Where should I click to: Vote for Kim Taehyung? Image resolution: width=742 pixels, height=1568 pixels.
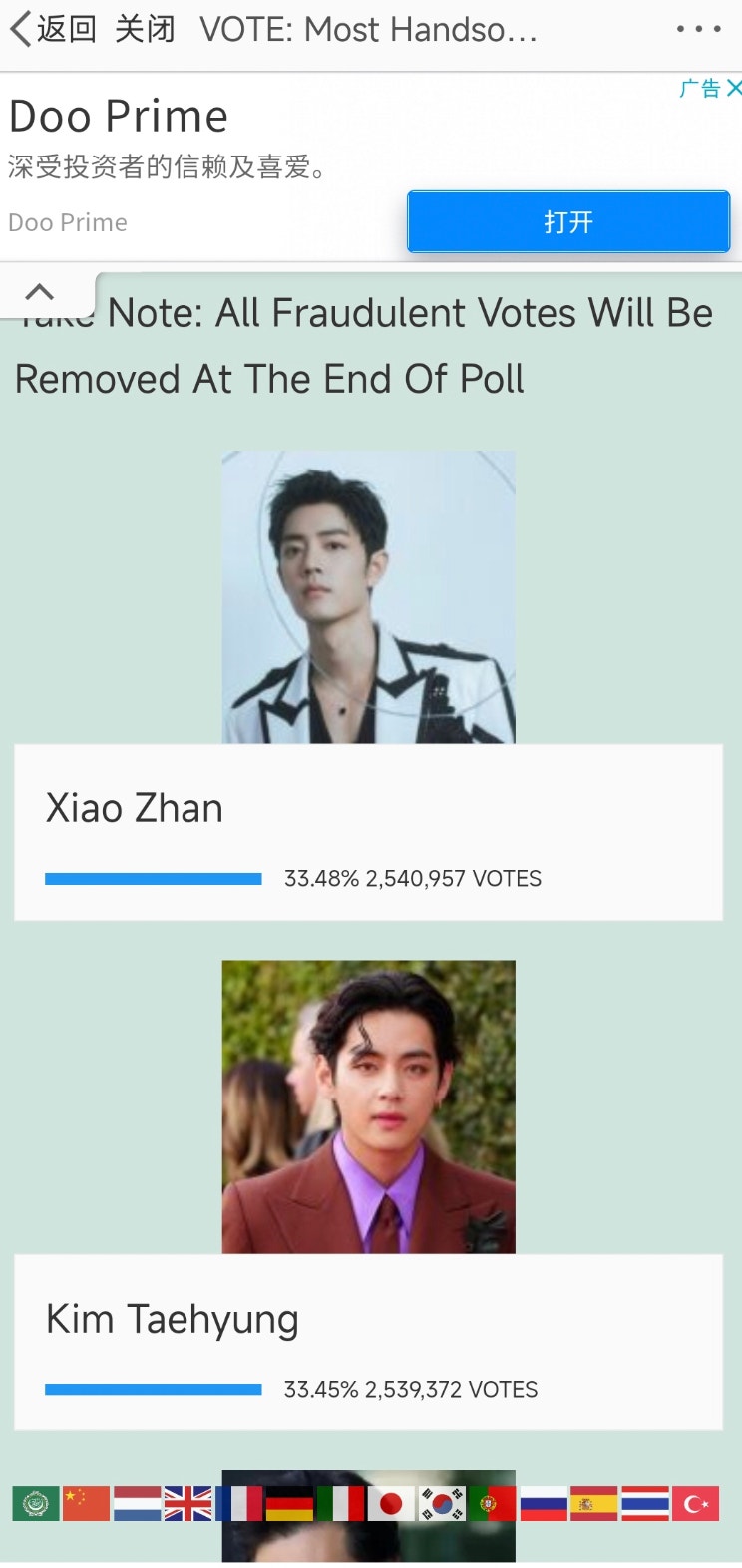click(x=368, y=1342)
